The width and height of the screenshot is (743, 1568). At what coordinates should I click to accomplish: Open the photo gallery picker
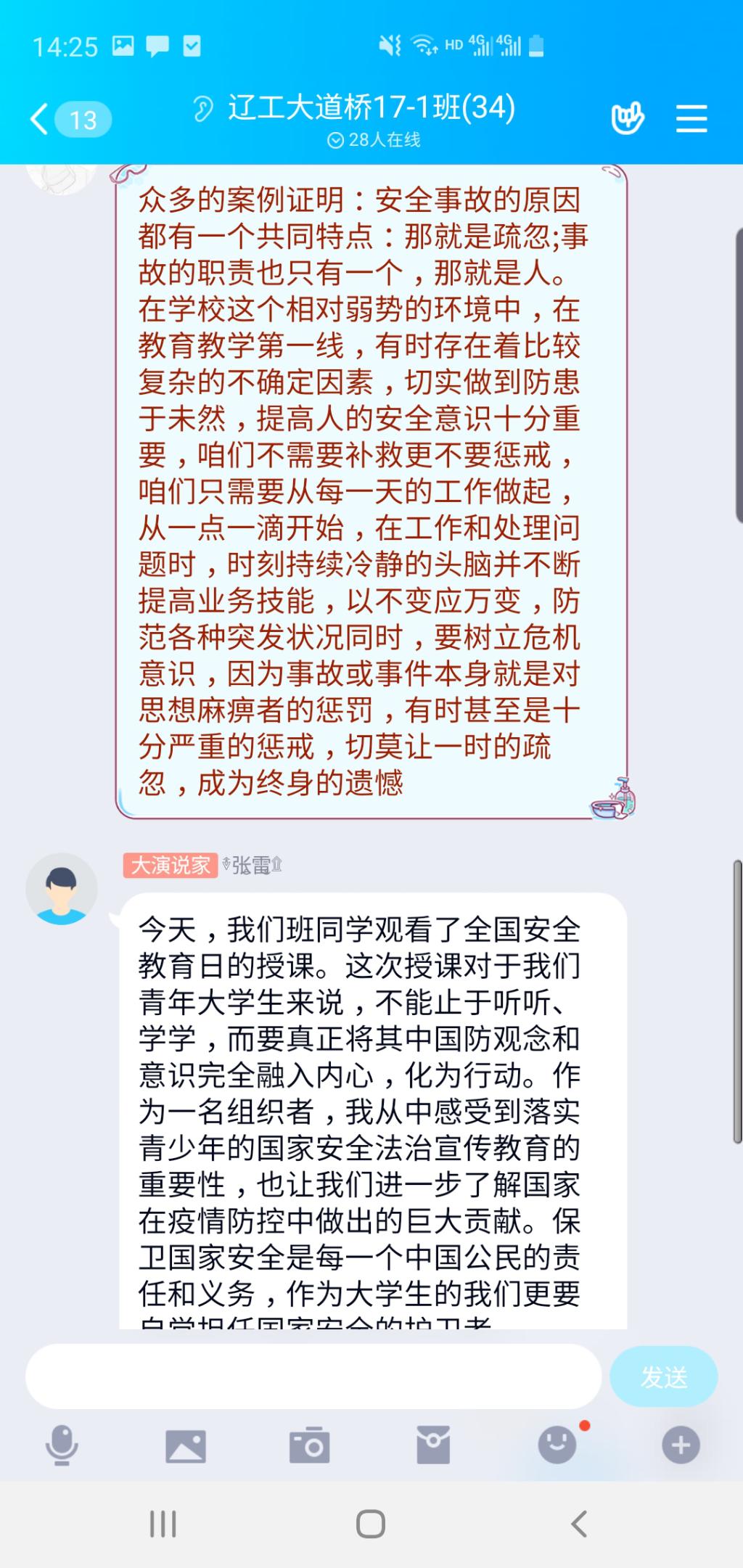pos(186,1445)
